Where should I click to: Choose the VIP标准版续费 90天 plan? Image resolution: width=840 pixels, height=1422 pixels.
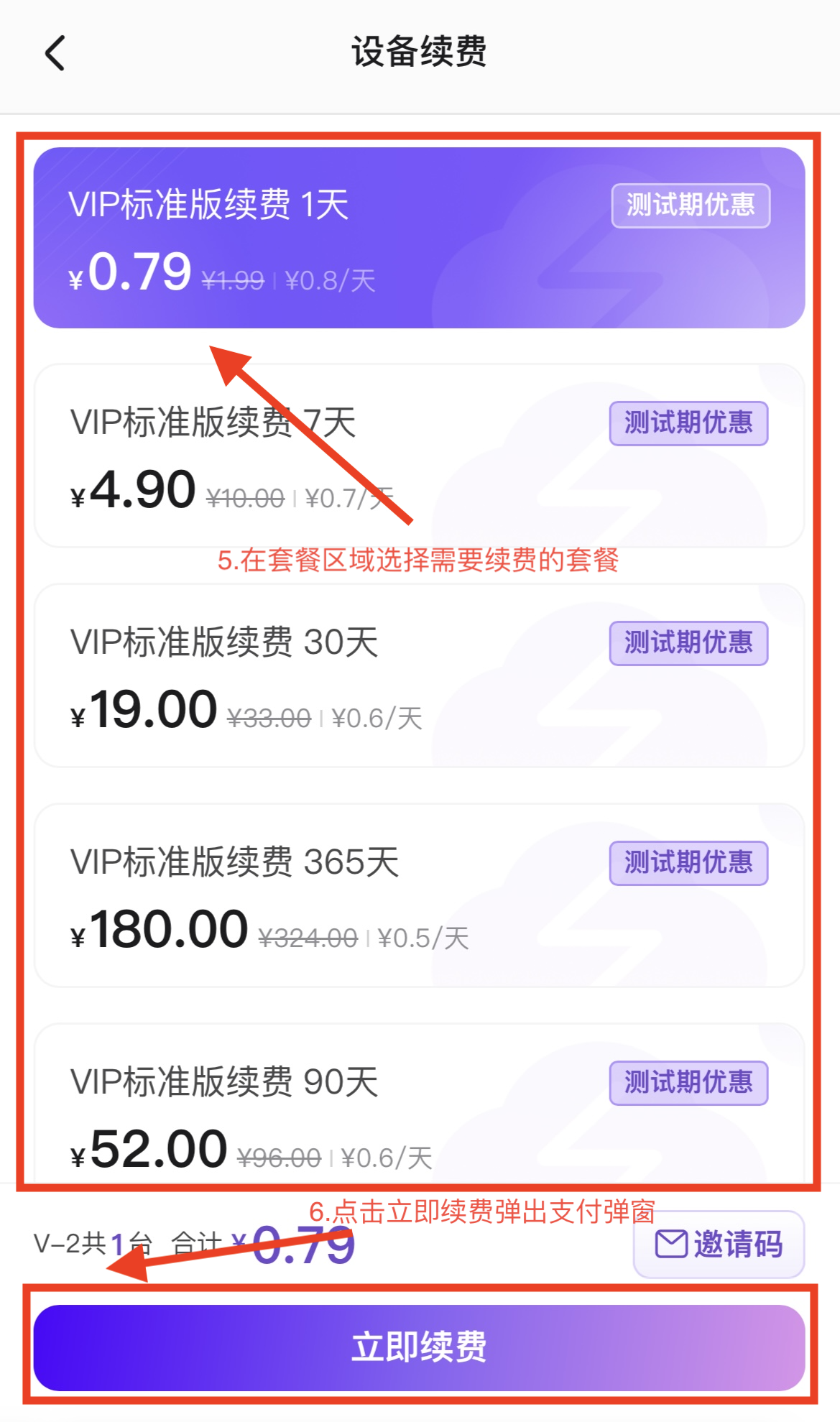[418, 1107]
